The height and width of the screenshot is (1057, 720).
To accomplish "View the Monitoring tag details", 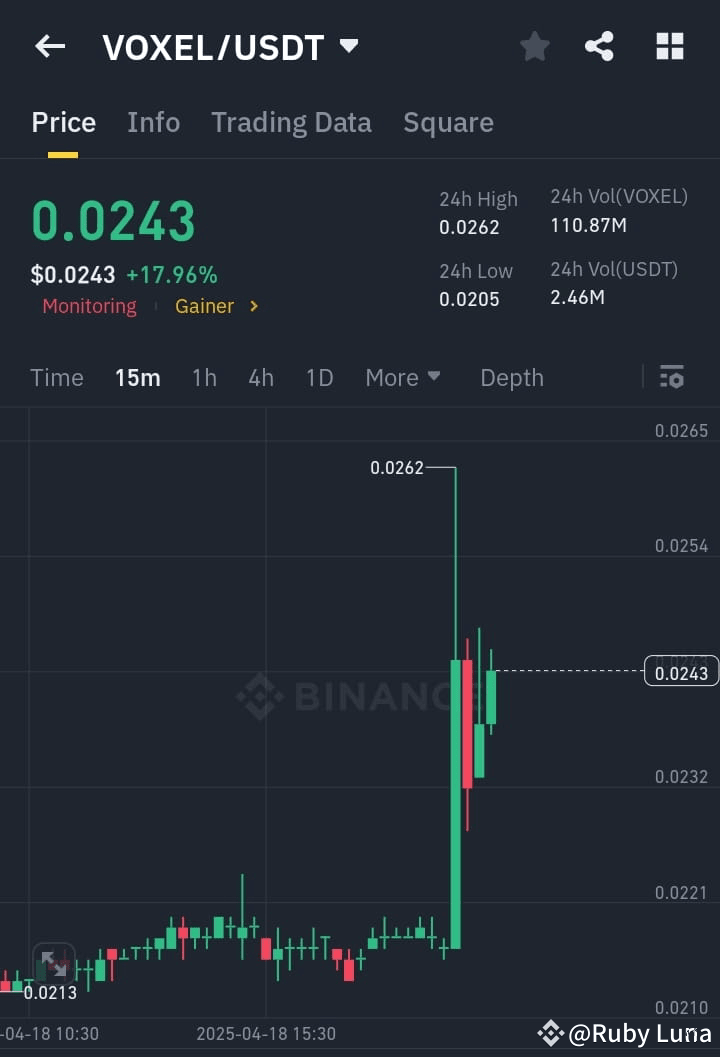I will click(89, 306).
